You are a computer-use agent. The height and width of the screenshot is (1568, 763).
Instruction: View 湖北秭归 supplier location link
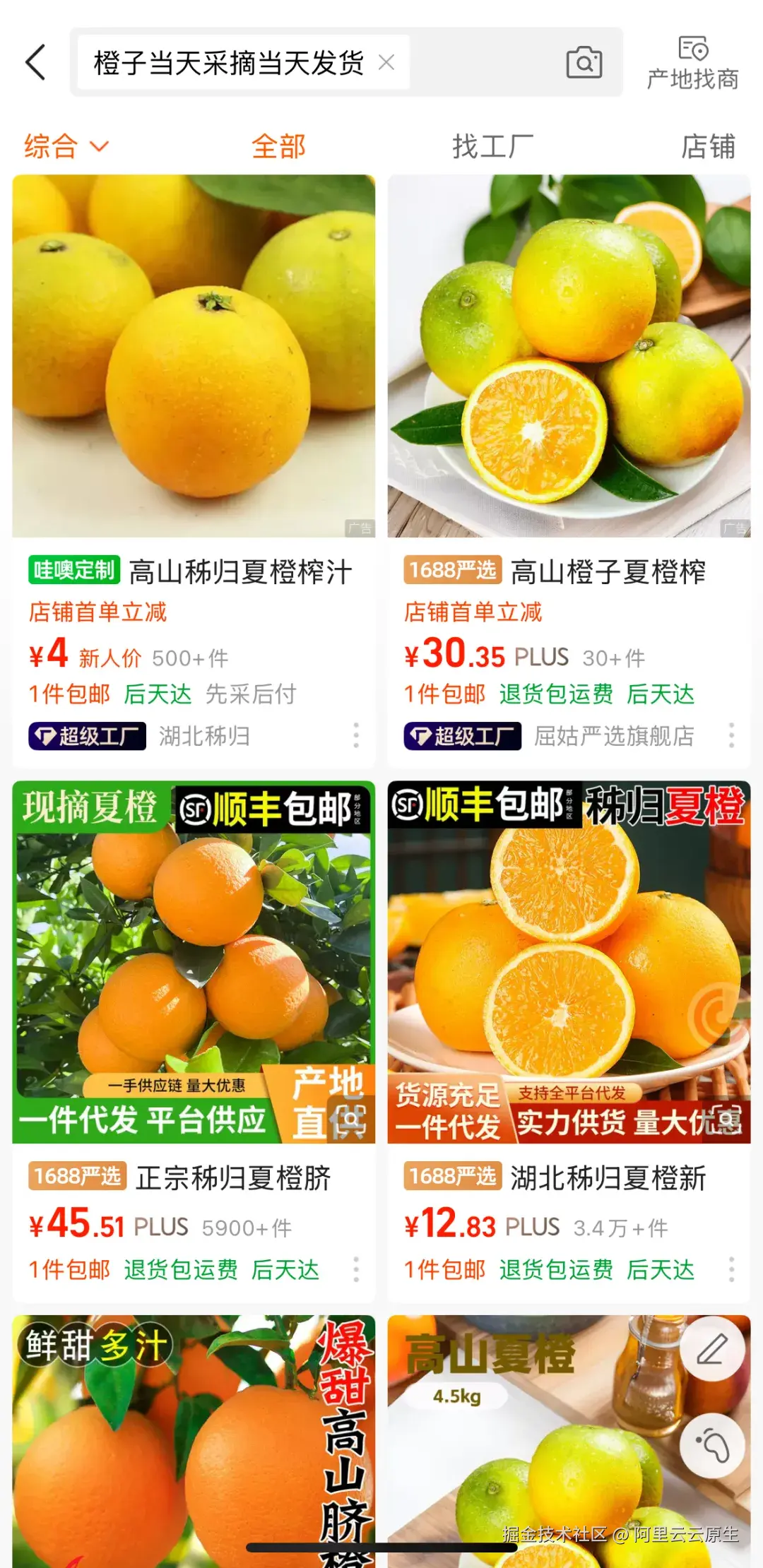tap(205, 737)
